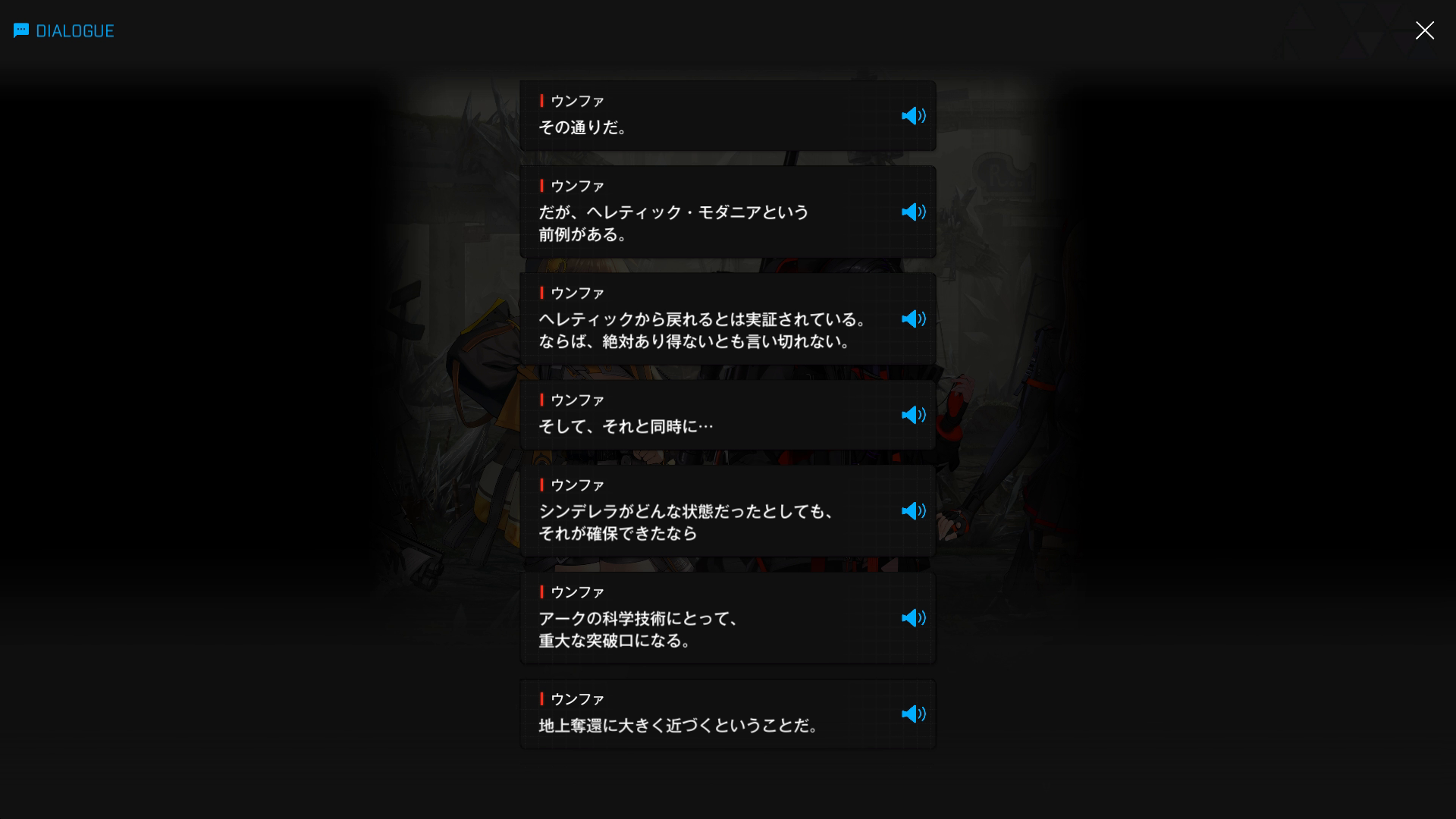Play voice for "その通りだ。" line
The height and width of the screenshot is (819, 1456).
[913, 116]
